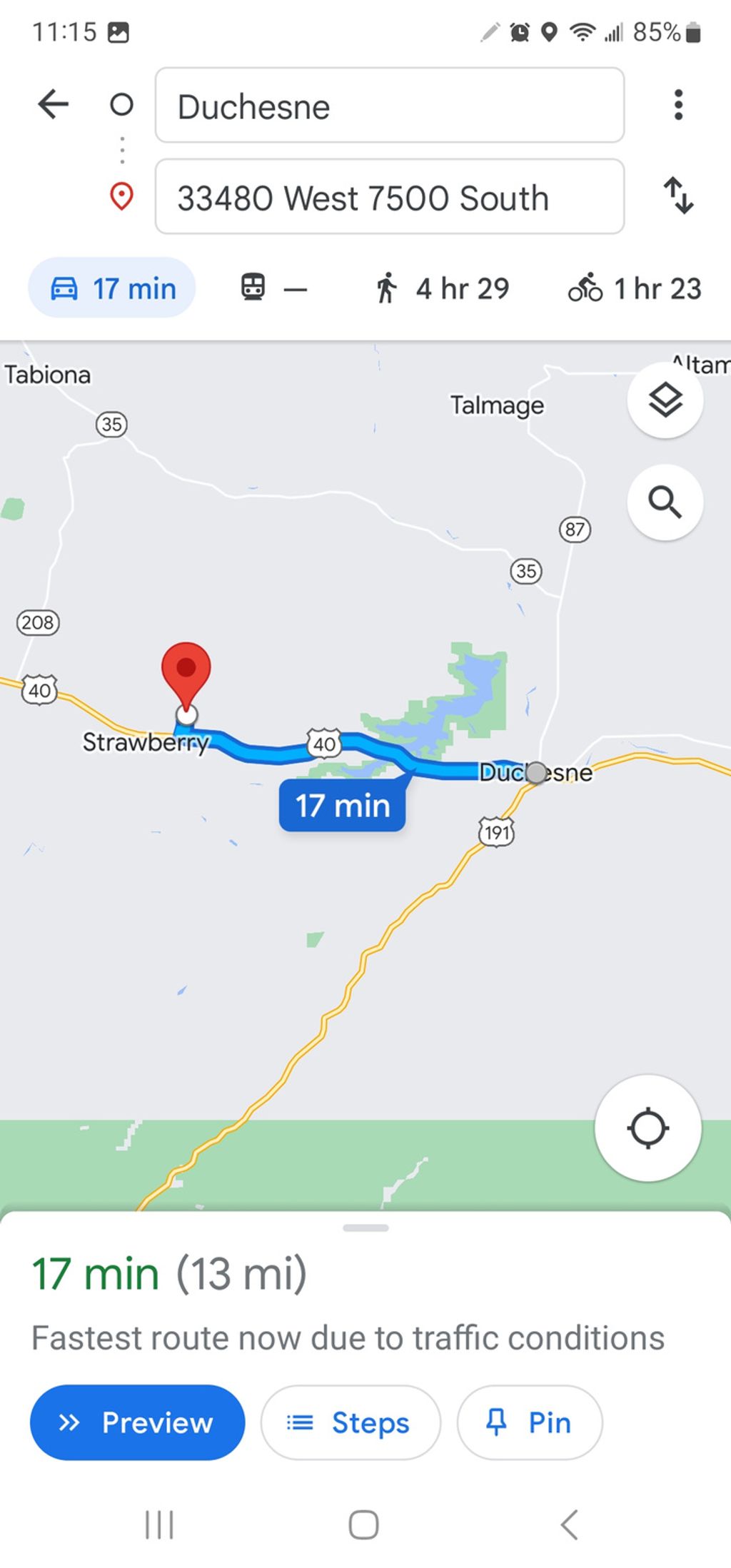
Task: Open the map layers selector
Action: click(x=665, y=400)
